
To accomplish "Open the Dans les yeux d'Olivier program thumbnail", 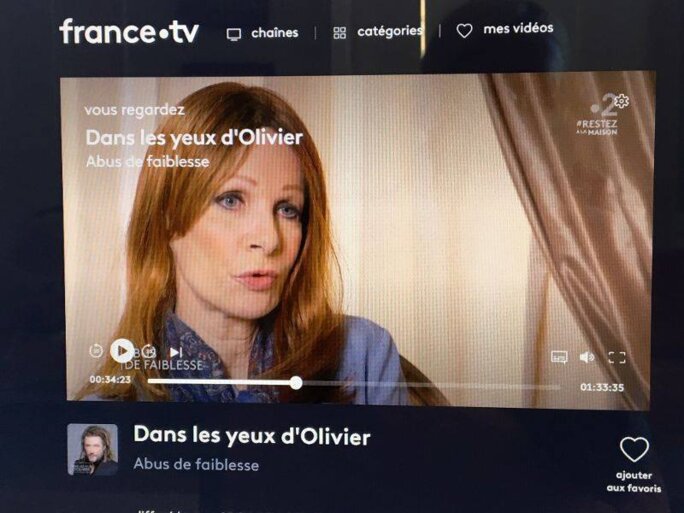I will pyautogui.click(x=92, y=450).
